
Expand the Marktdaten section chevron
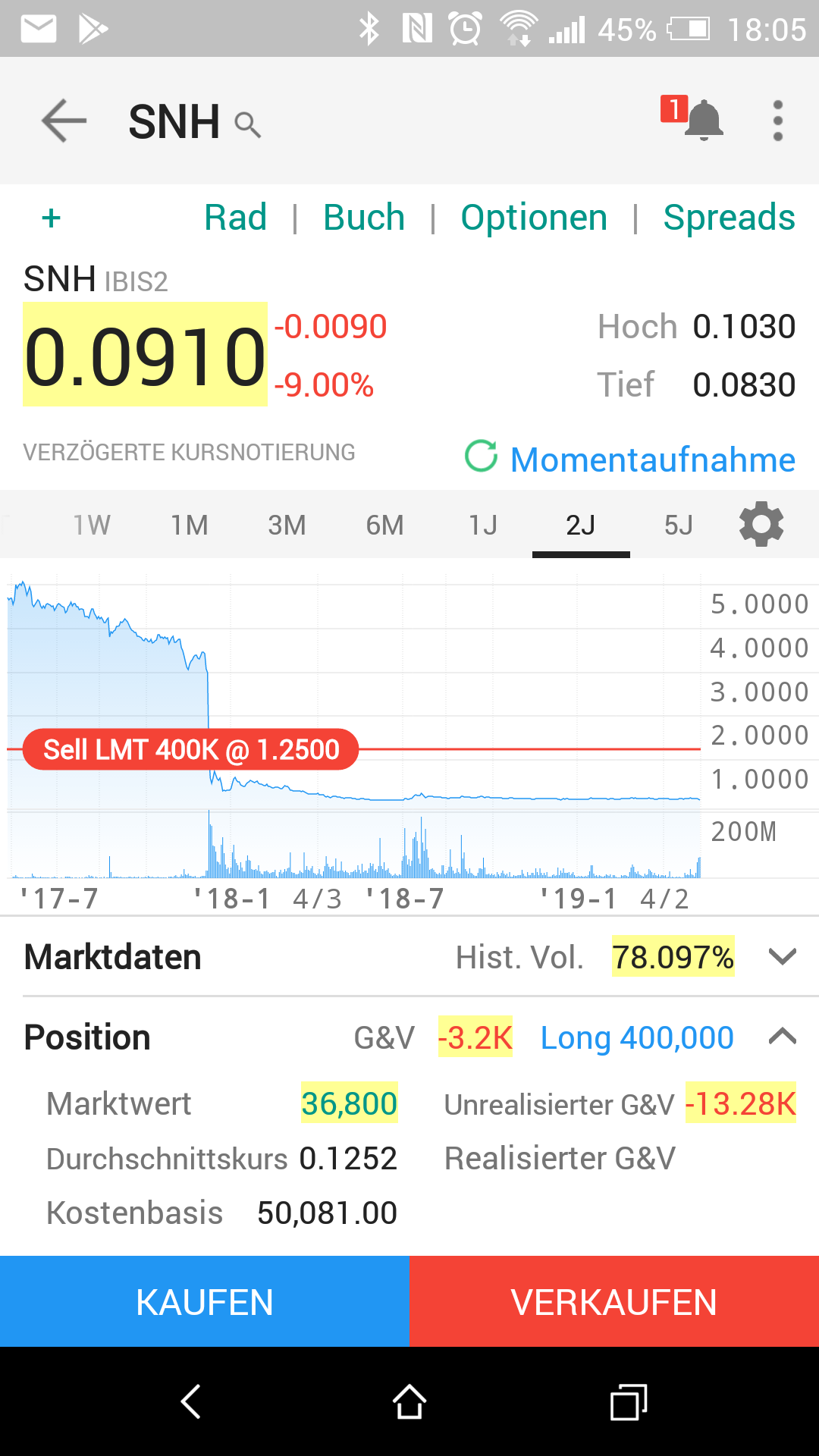pyautogui.click(x=782, y=957)
